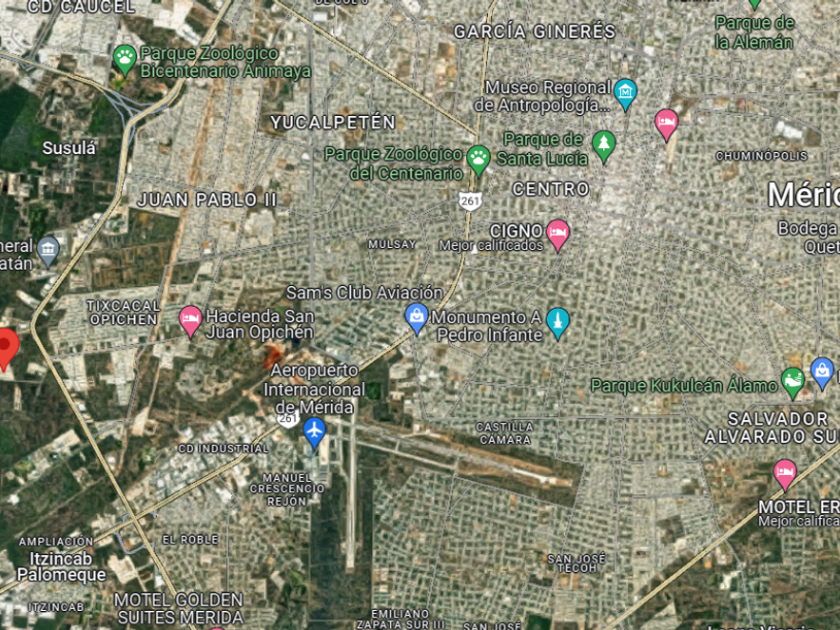
Task: Select the Sam's Club Aviación shopping pin
Action: point(416,318)
